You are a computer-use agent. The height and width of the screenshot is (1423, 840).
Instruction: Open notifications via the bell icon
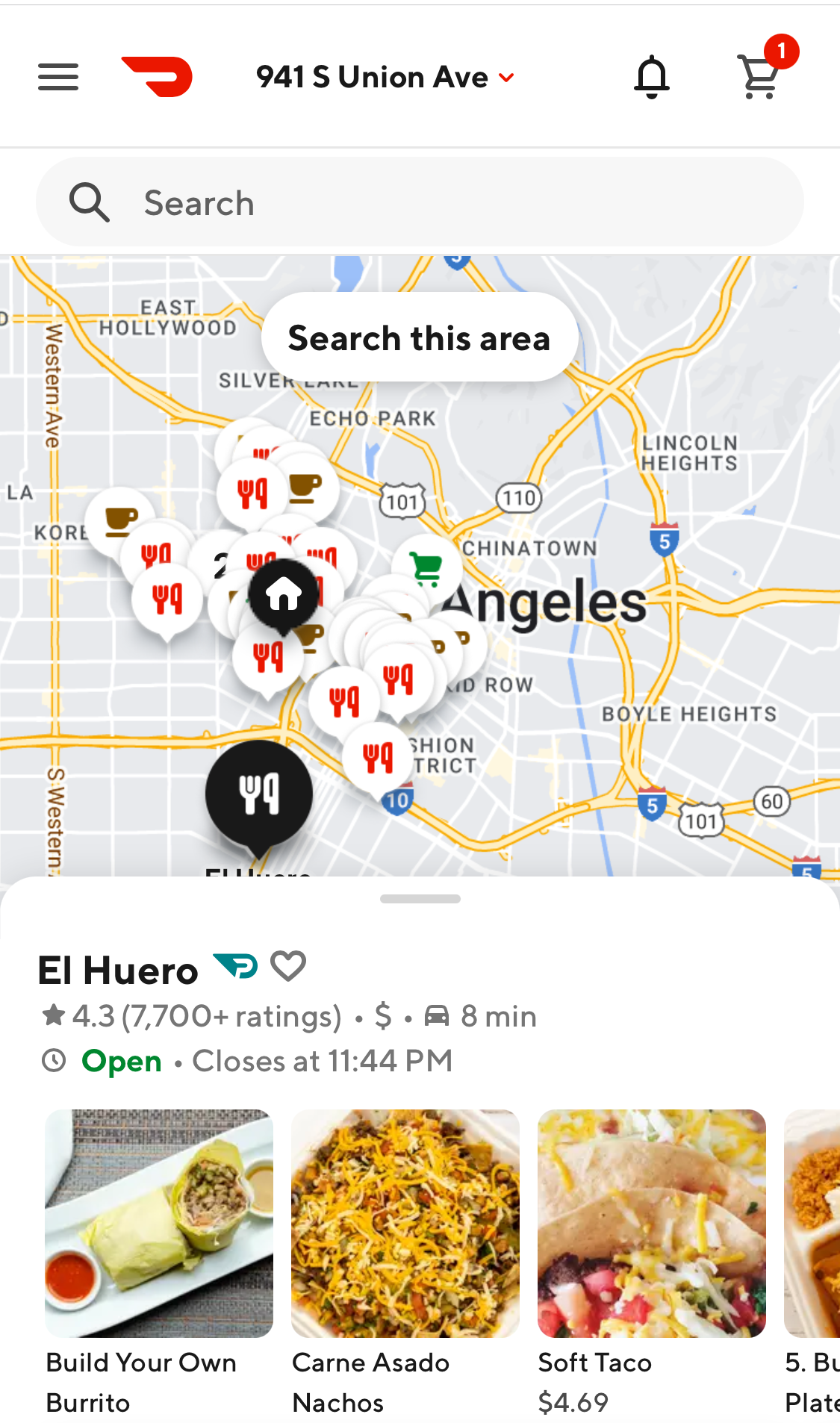pos(650,76)
